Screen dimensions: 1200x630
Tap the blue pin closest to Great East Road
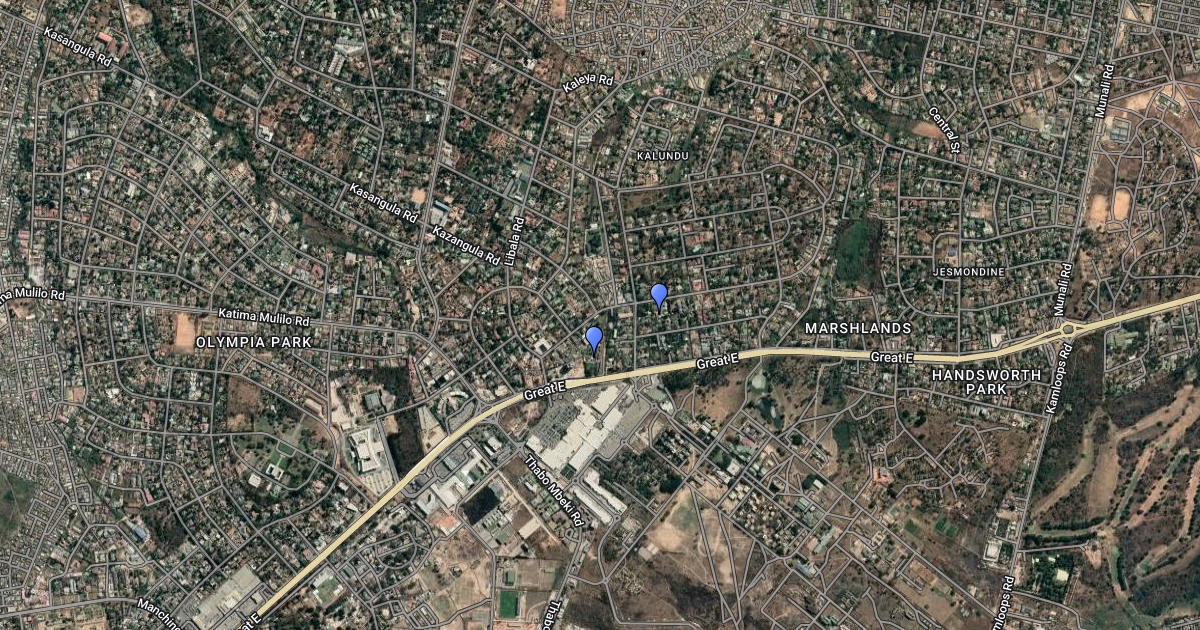tap(594, 339)
